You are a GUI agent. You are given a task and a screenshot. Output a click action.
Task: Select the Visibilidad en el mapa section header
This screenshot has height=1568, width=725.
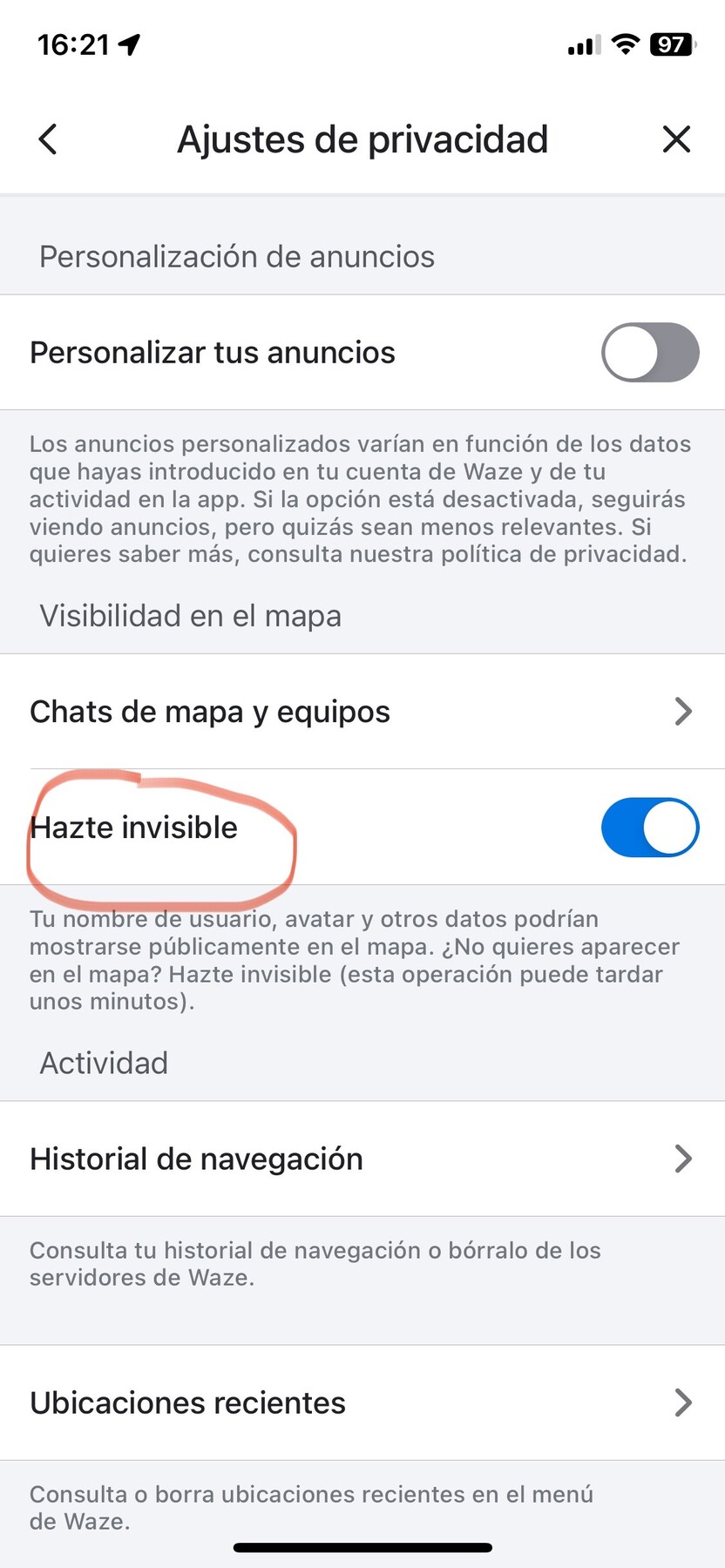tap(189, 615)
